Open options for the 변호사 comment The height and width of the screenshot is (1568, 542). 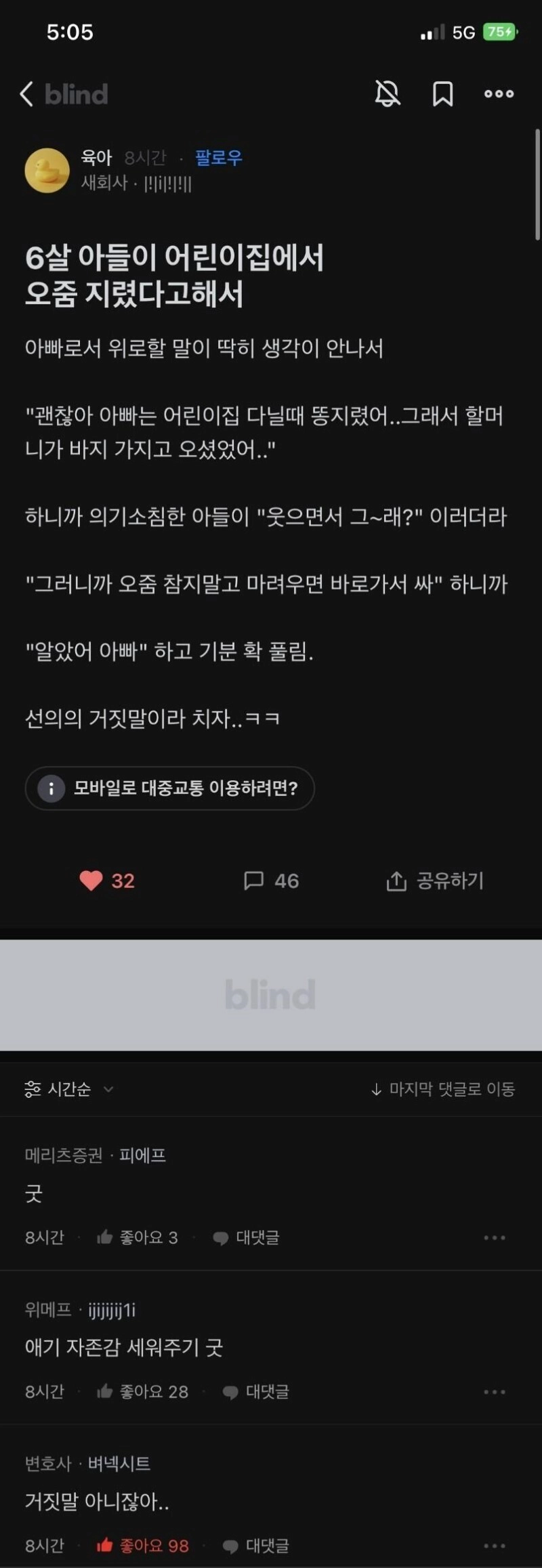click(494, 1545)
